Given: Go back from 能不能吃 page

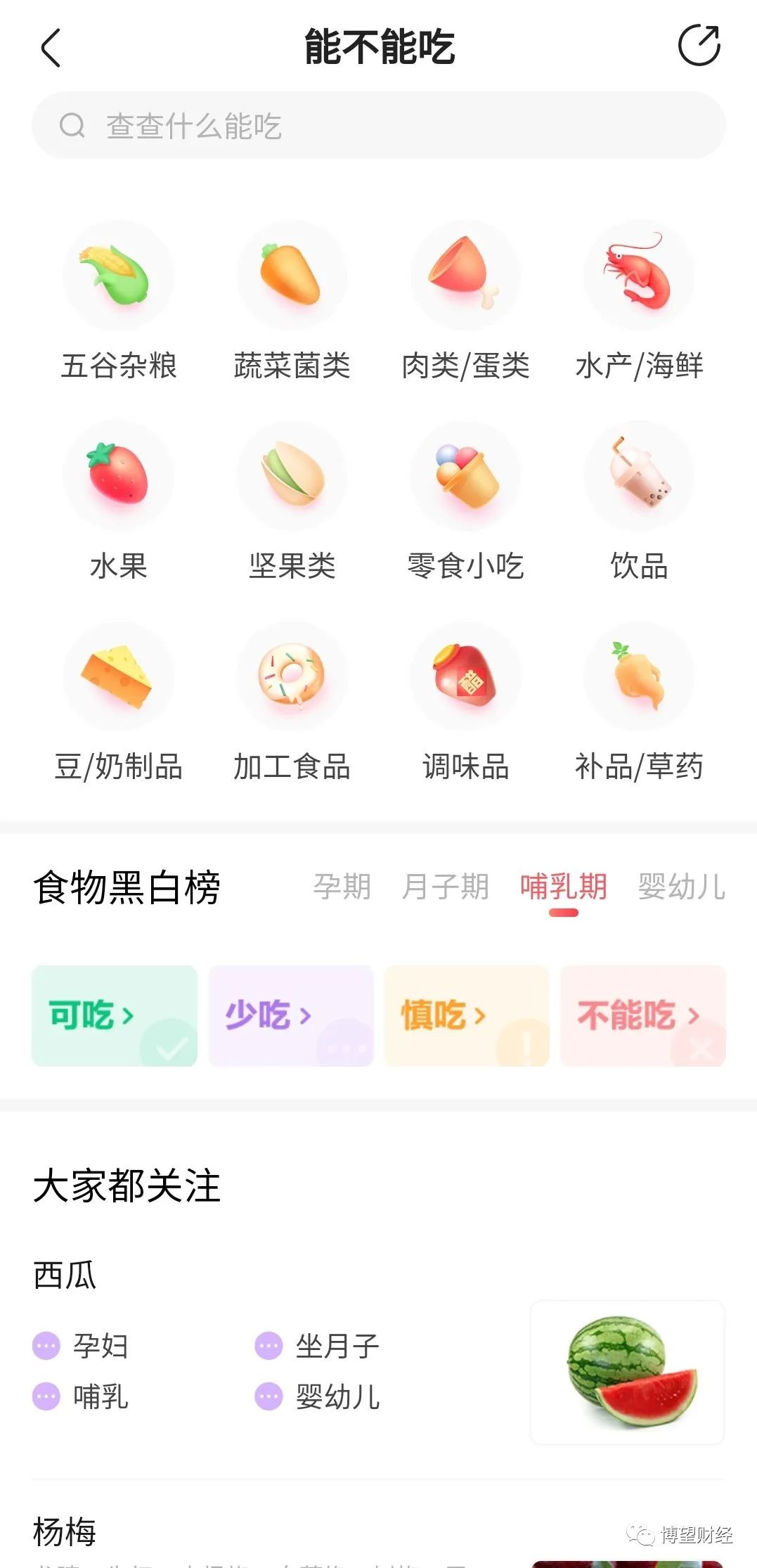Looking at the screenshot, I should coord(51,48).
